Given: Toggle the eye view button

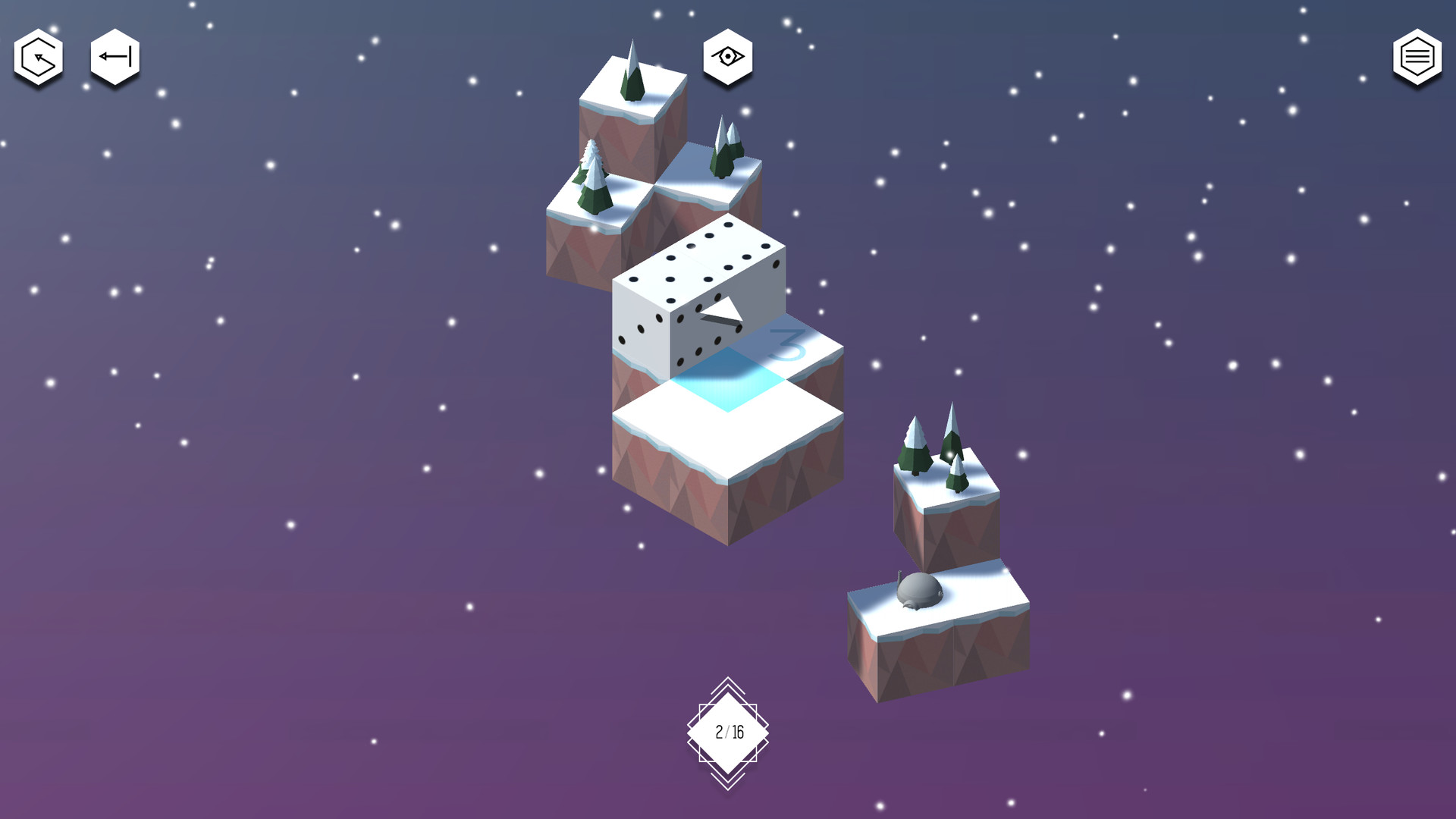Looking at the screenshot, I should pos(727,57).
